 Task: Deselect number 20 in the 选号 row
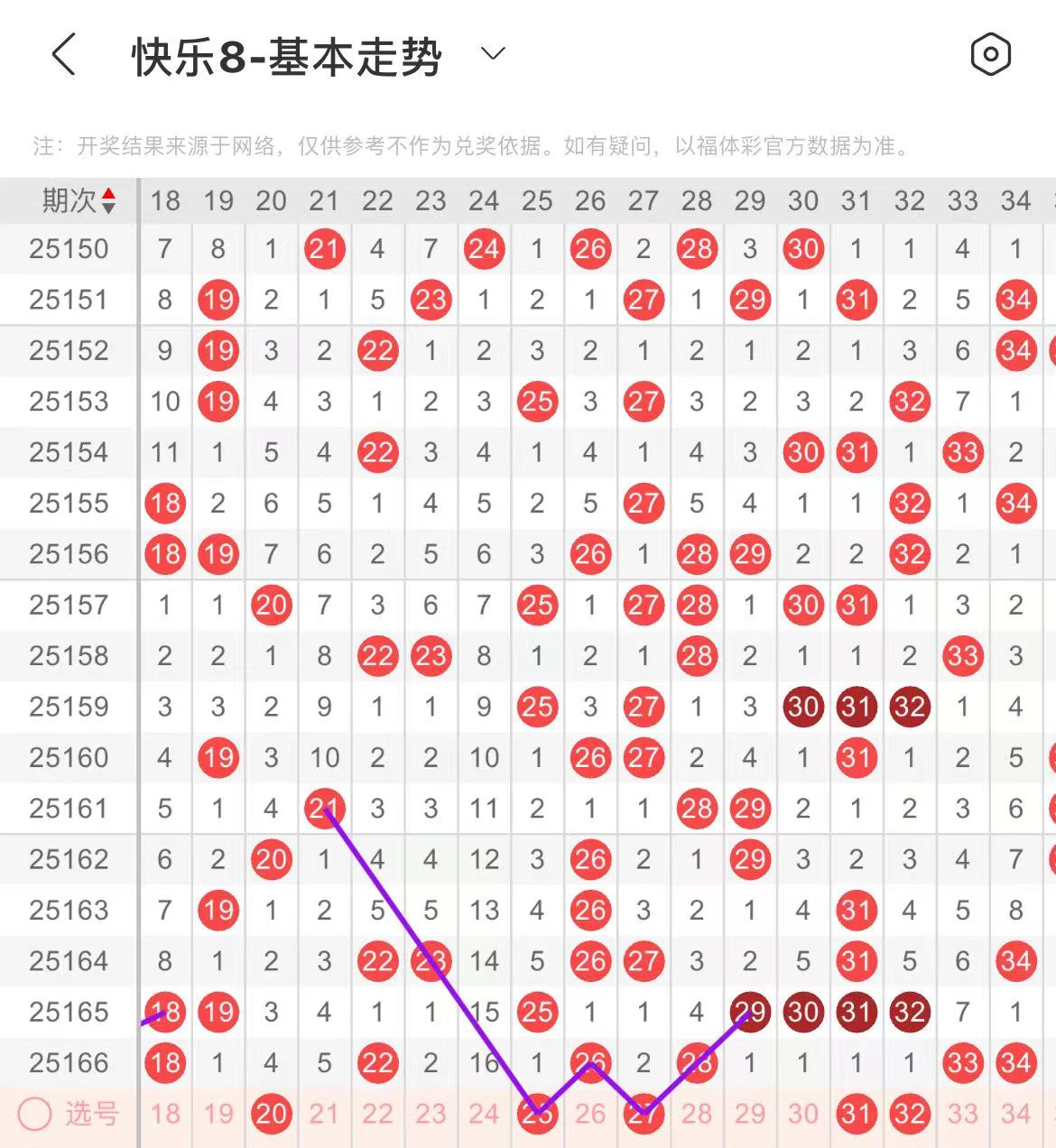[x=271, y=1114]
